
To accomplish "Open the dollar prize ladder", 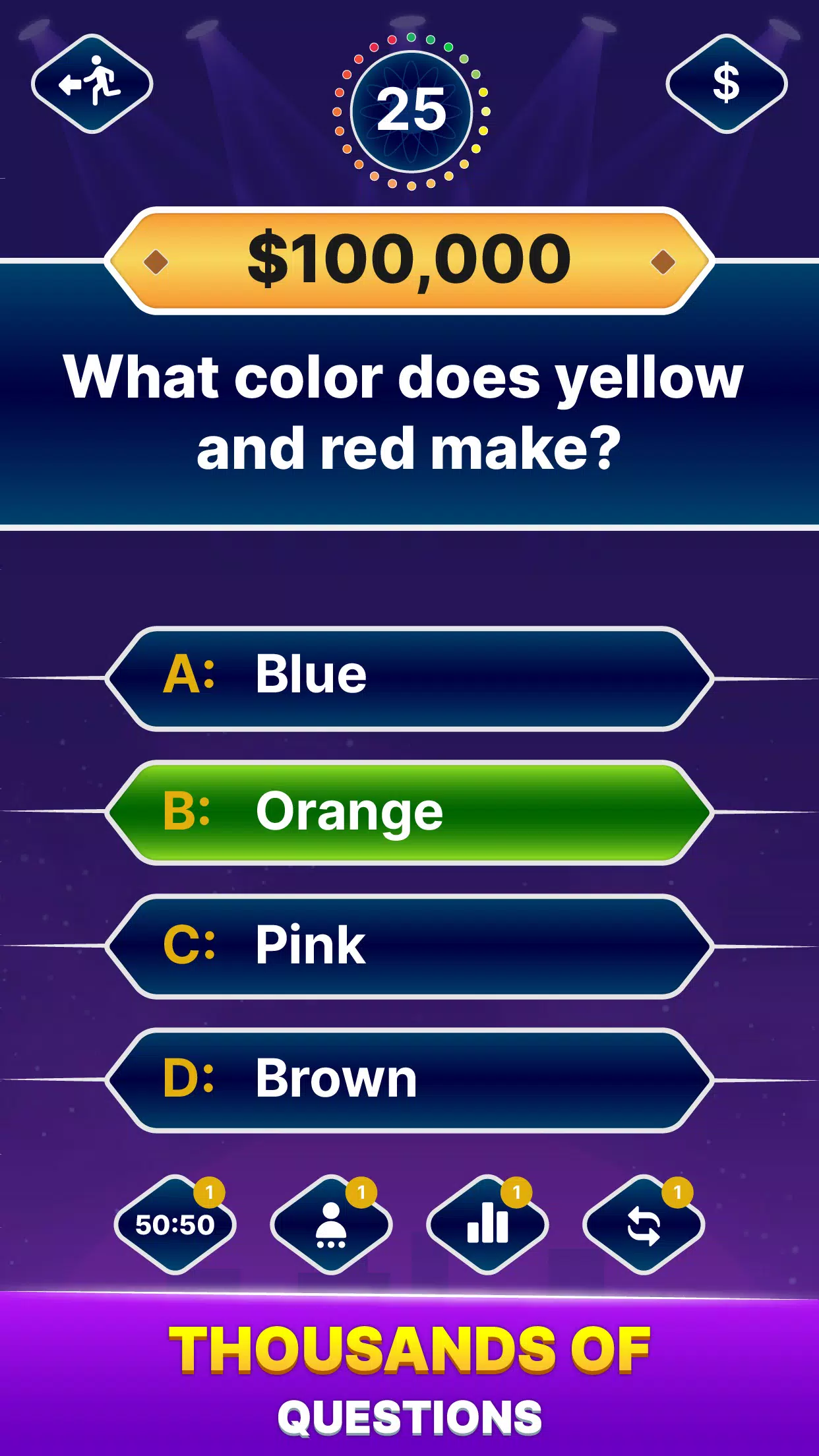I will pos(726,84).
